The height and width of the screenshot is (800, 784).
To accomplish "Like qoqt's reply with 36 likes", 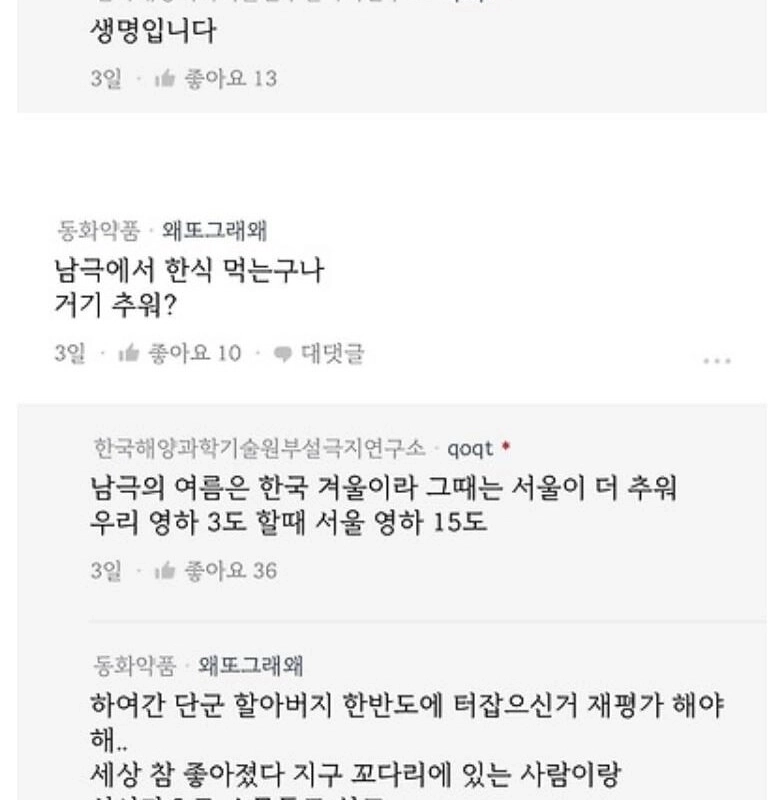I will click(215, 571).
